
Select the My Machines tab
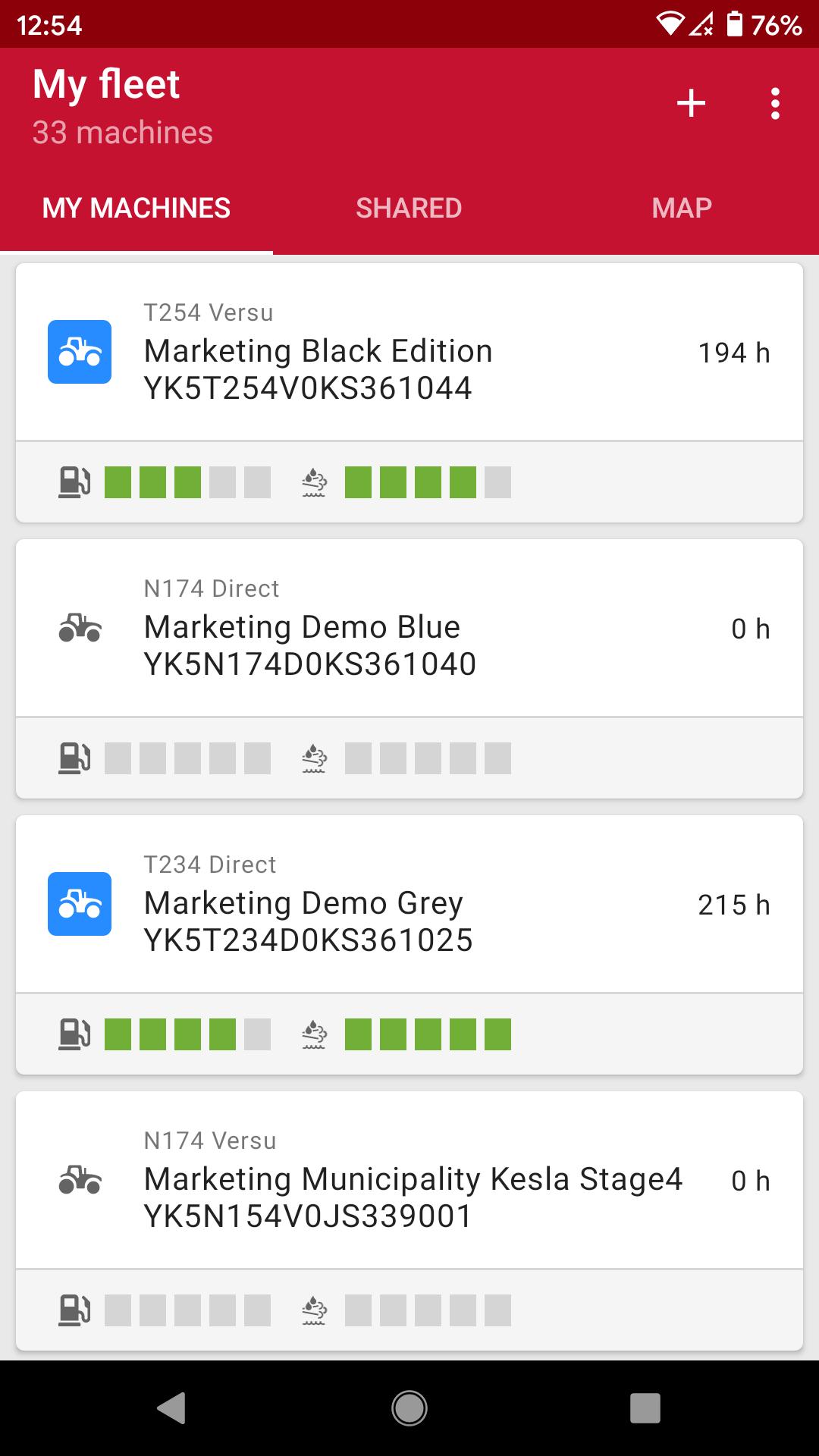136,208
